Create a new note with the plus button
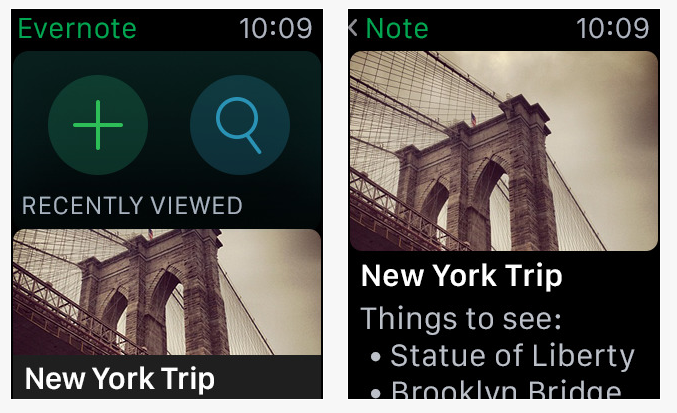 click(x=98, y=125)
